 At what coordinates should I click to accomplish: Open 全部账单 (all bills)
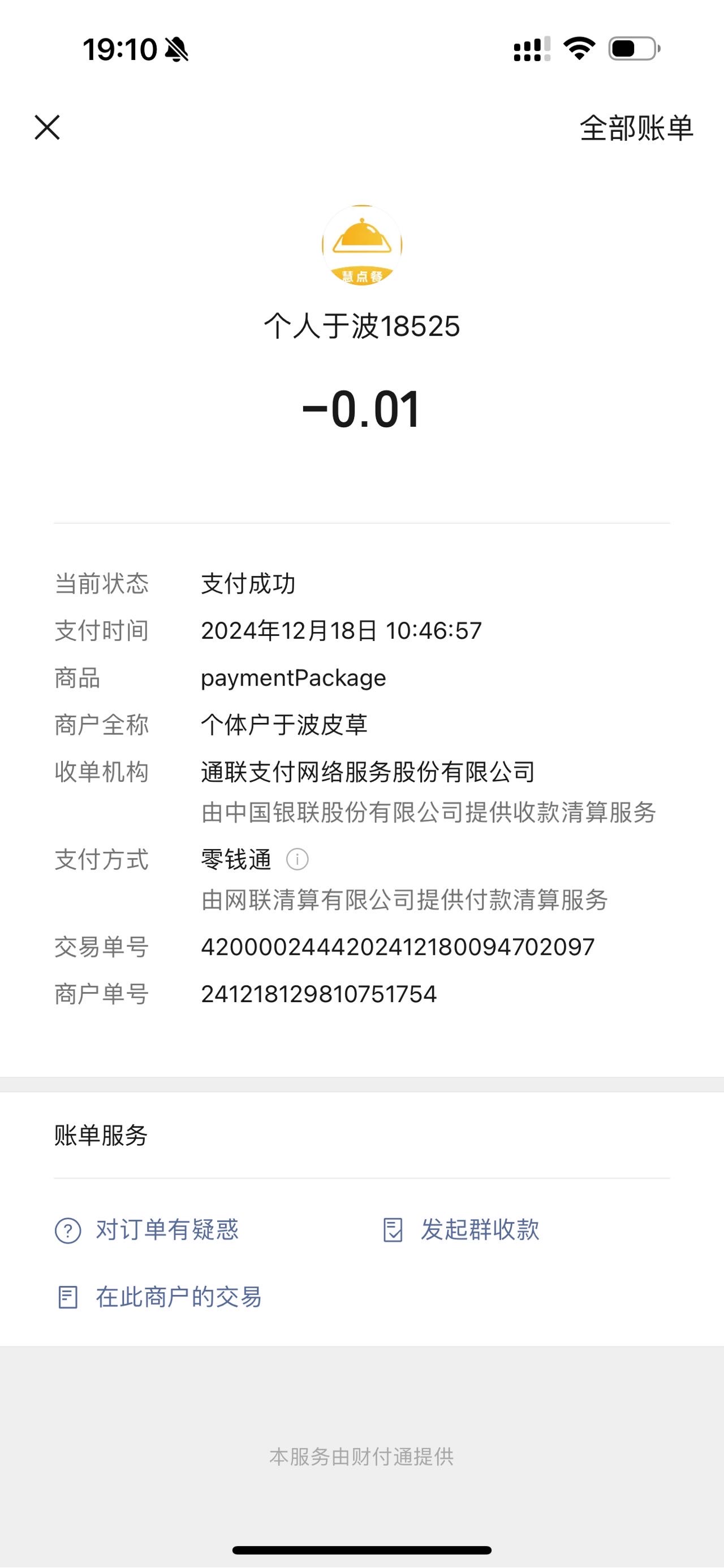(636, 128)
